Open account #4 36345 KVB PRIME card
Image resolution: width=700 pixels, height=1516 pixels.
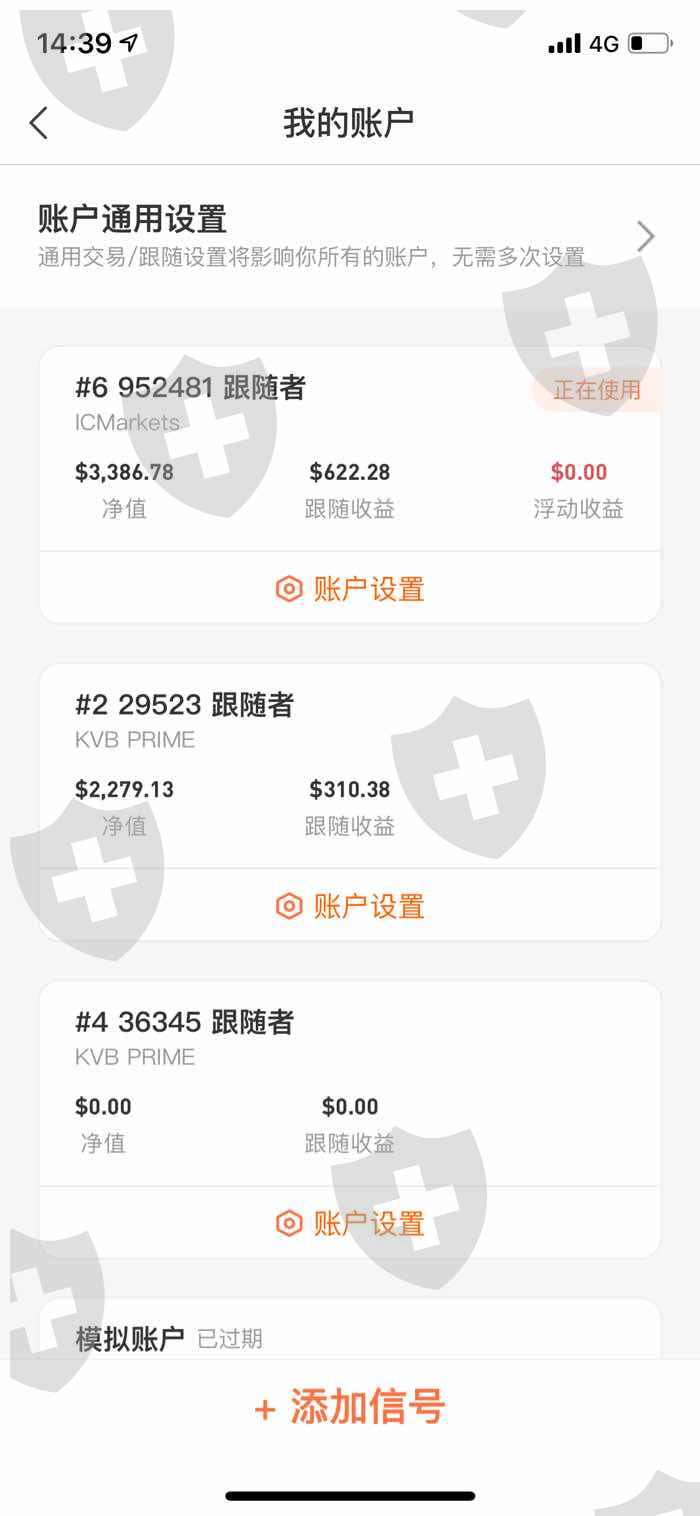click(x=350, y=1084)
